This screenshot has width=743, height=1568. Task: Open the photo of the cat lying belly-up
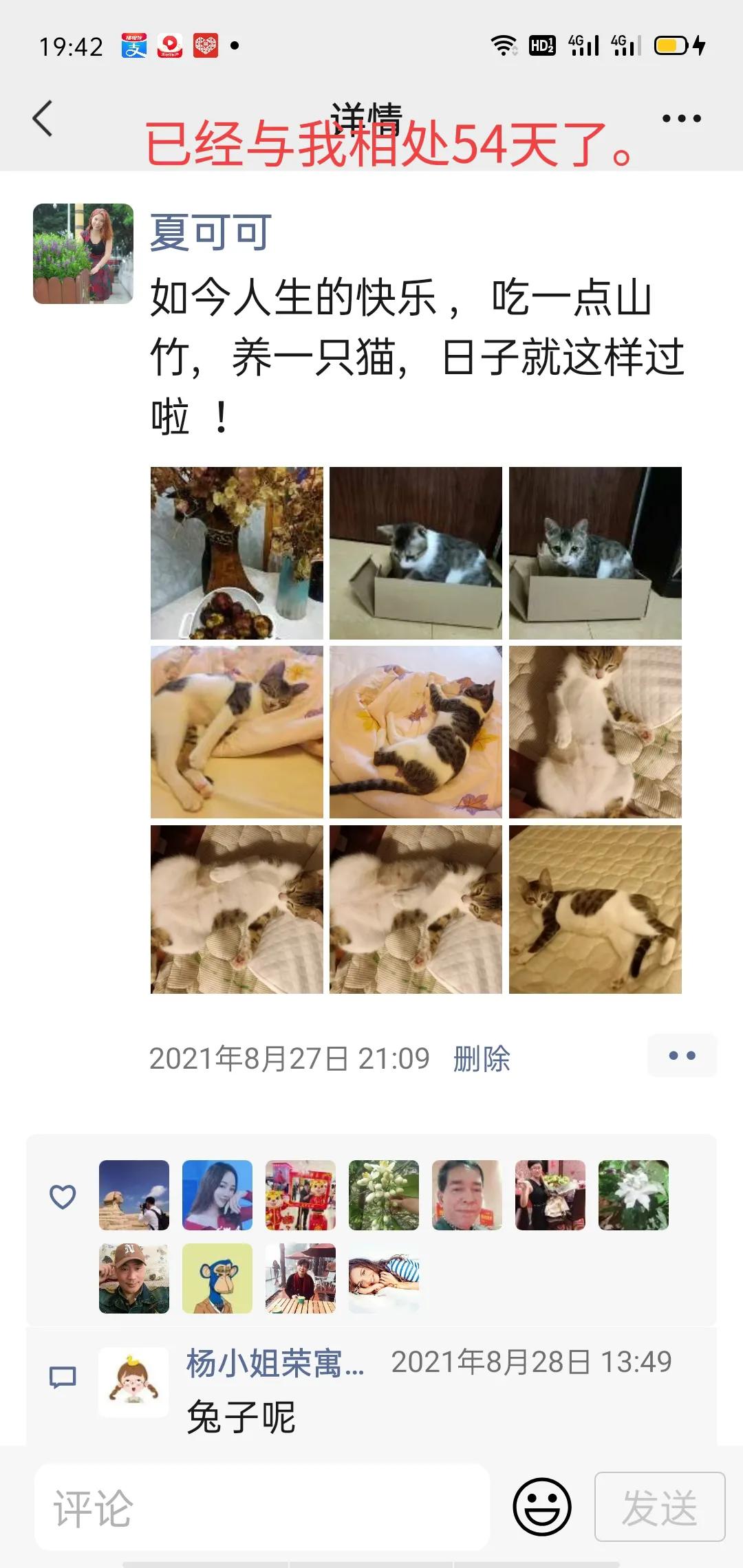595,731
